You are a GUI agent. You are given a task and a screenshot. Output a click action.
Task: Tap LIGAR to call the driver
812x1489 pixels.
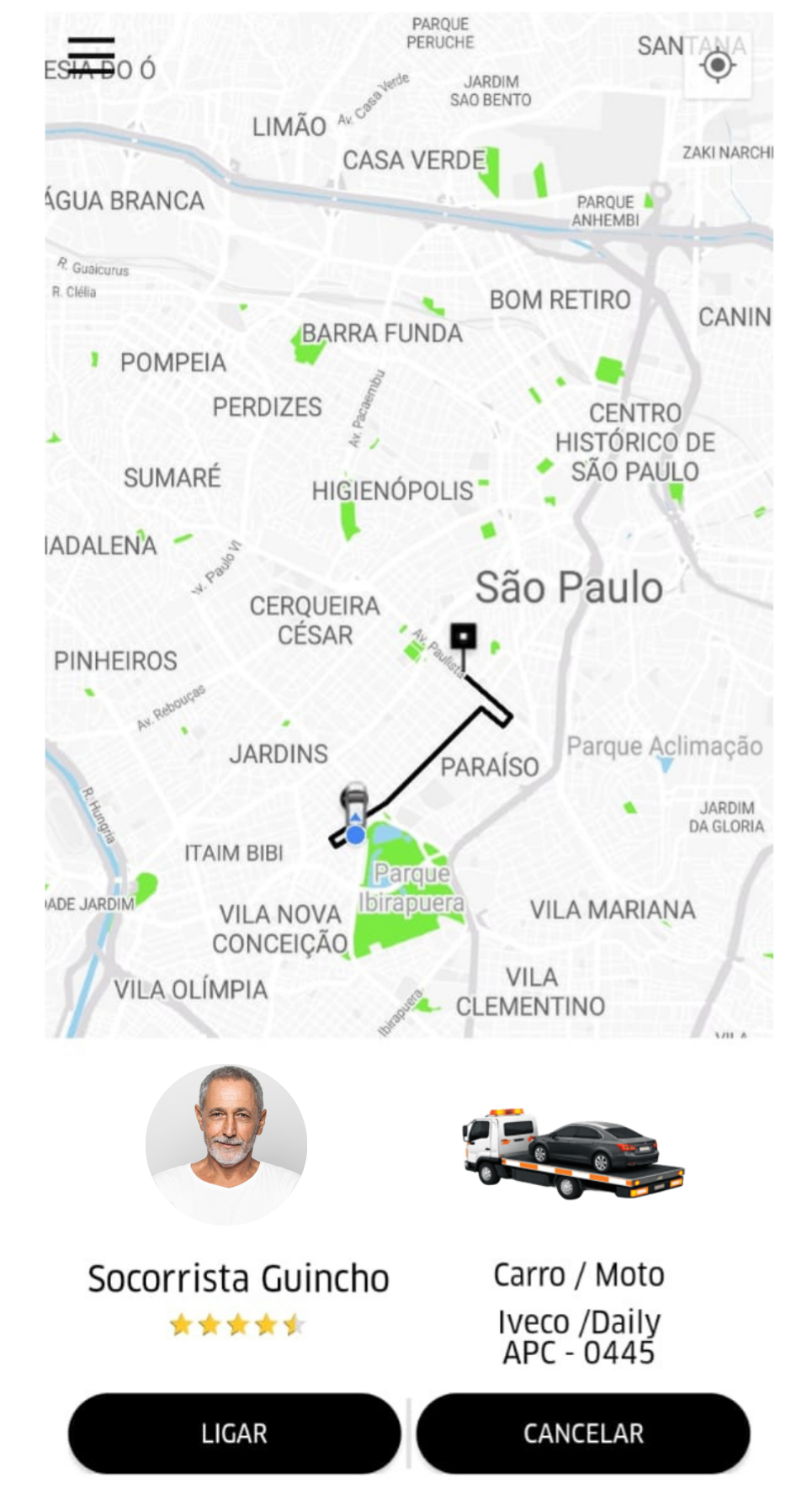[x=234, y=1433]
